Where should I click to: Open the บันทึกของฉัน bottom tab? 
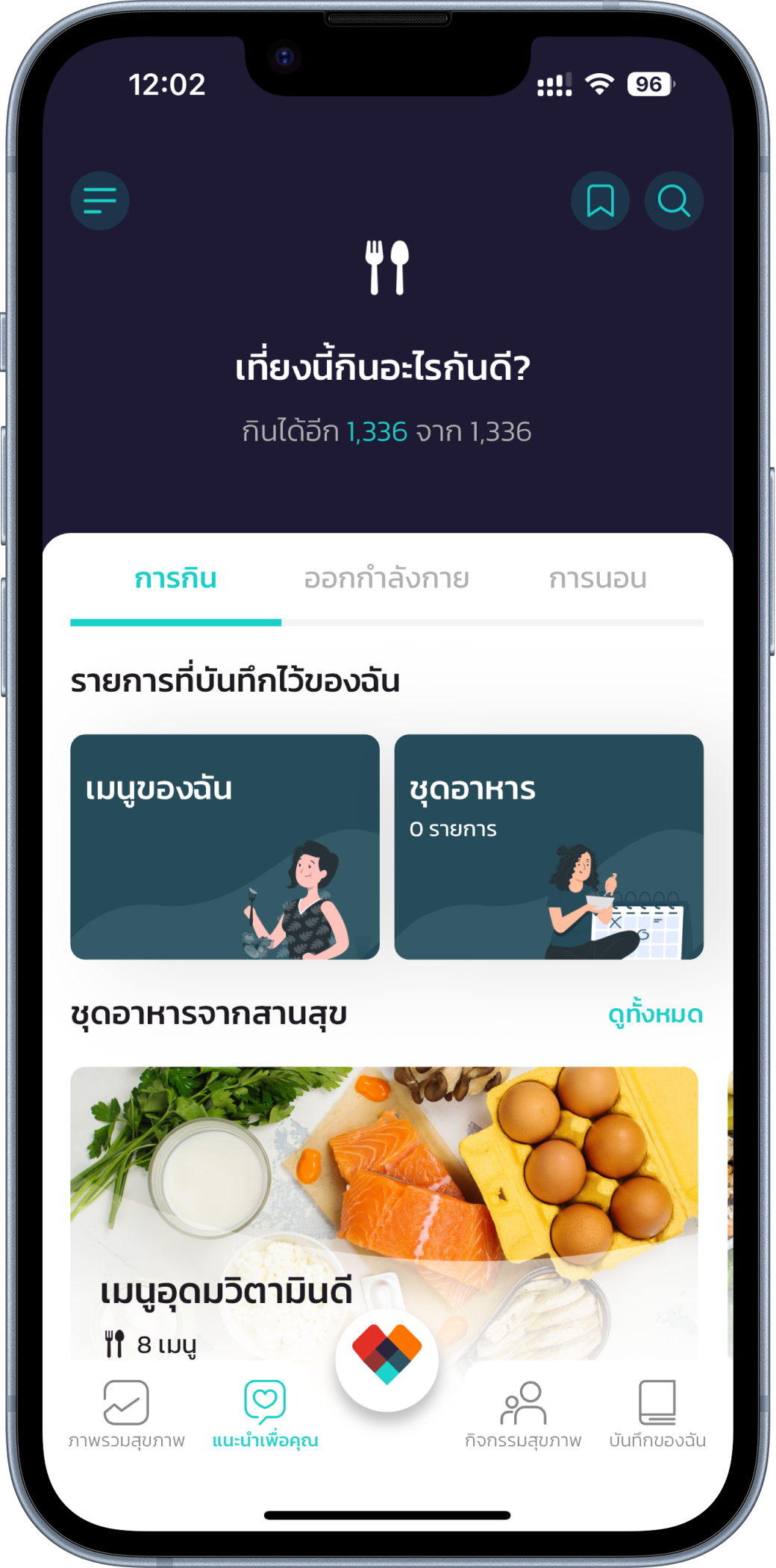657,1414
